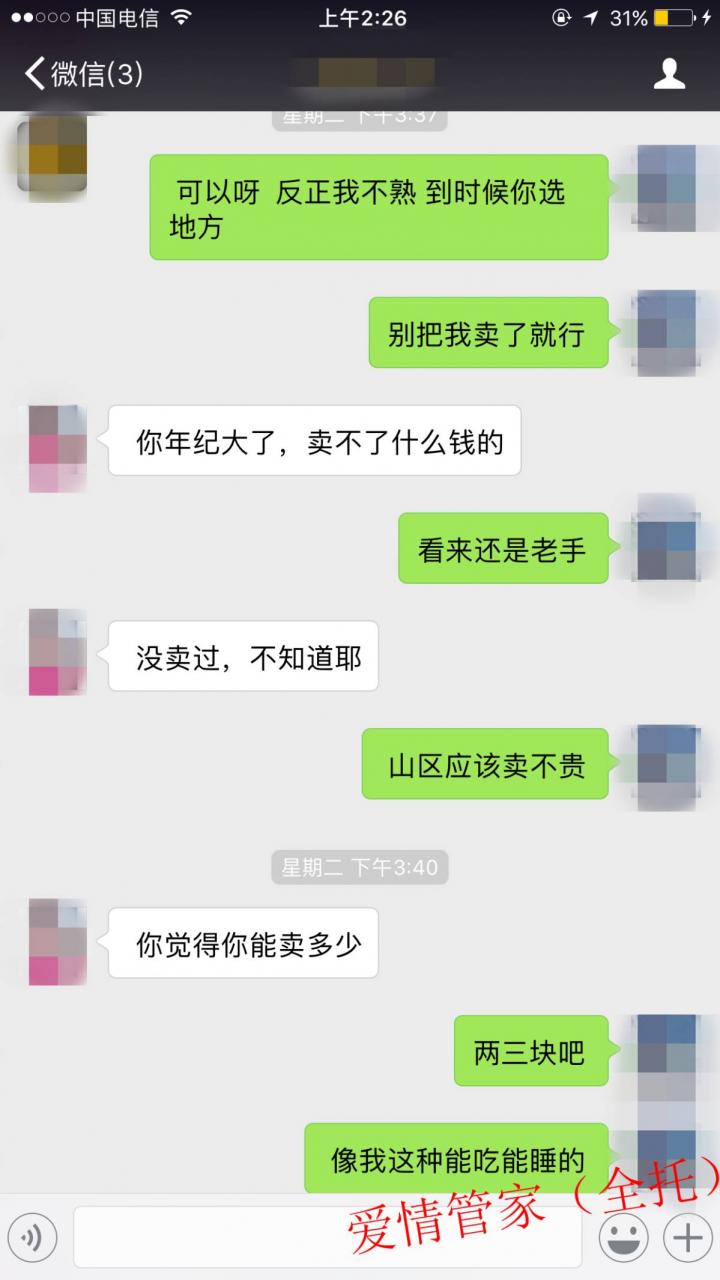Tap the avatar beside 别把我卖了就行

pyautogui.click(x=666, y=334)
